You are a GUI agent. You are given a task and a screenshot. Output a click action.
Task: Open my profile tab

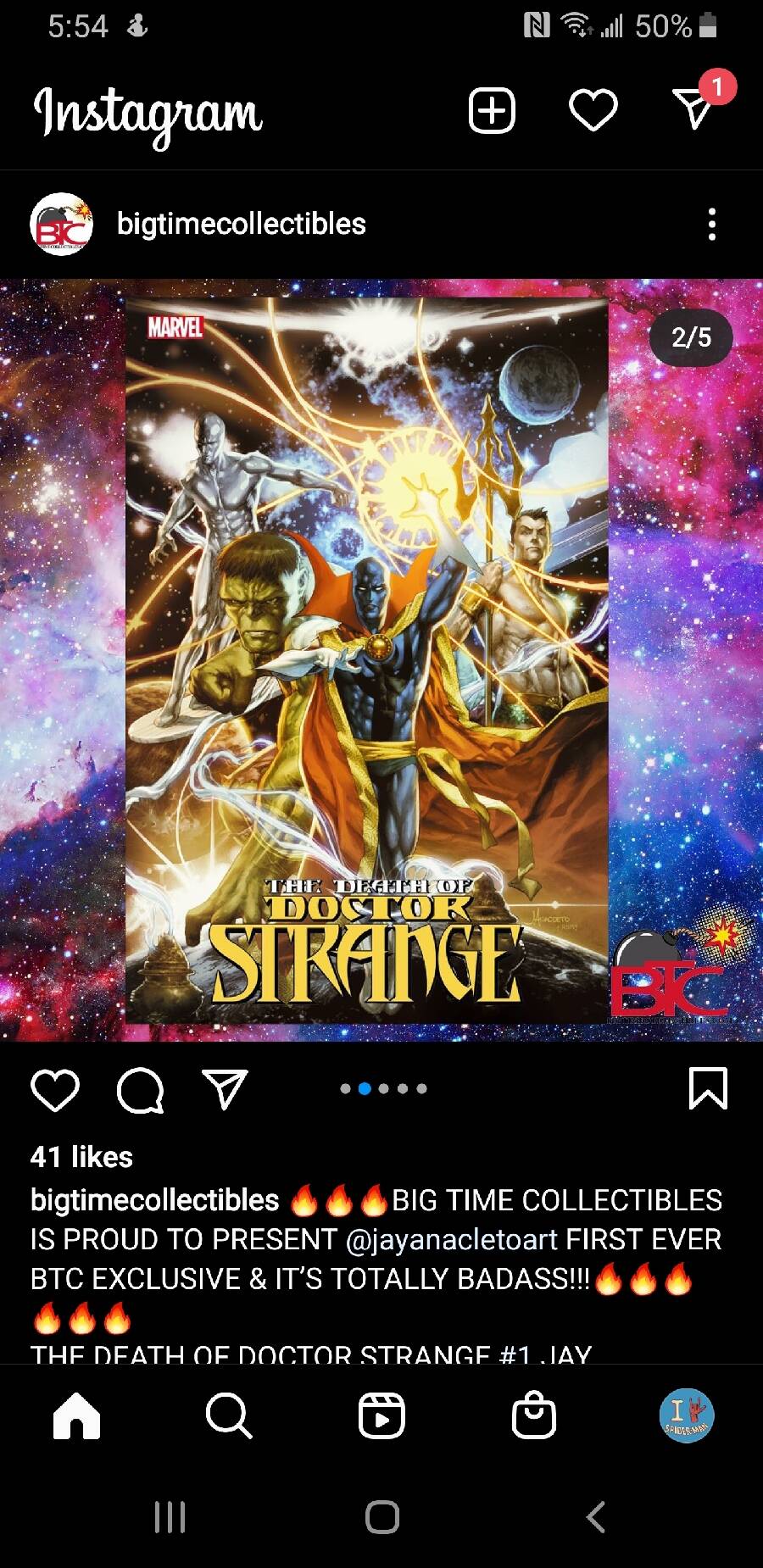687,1415
